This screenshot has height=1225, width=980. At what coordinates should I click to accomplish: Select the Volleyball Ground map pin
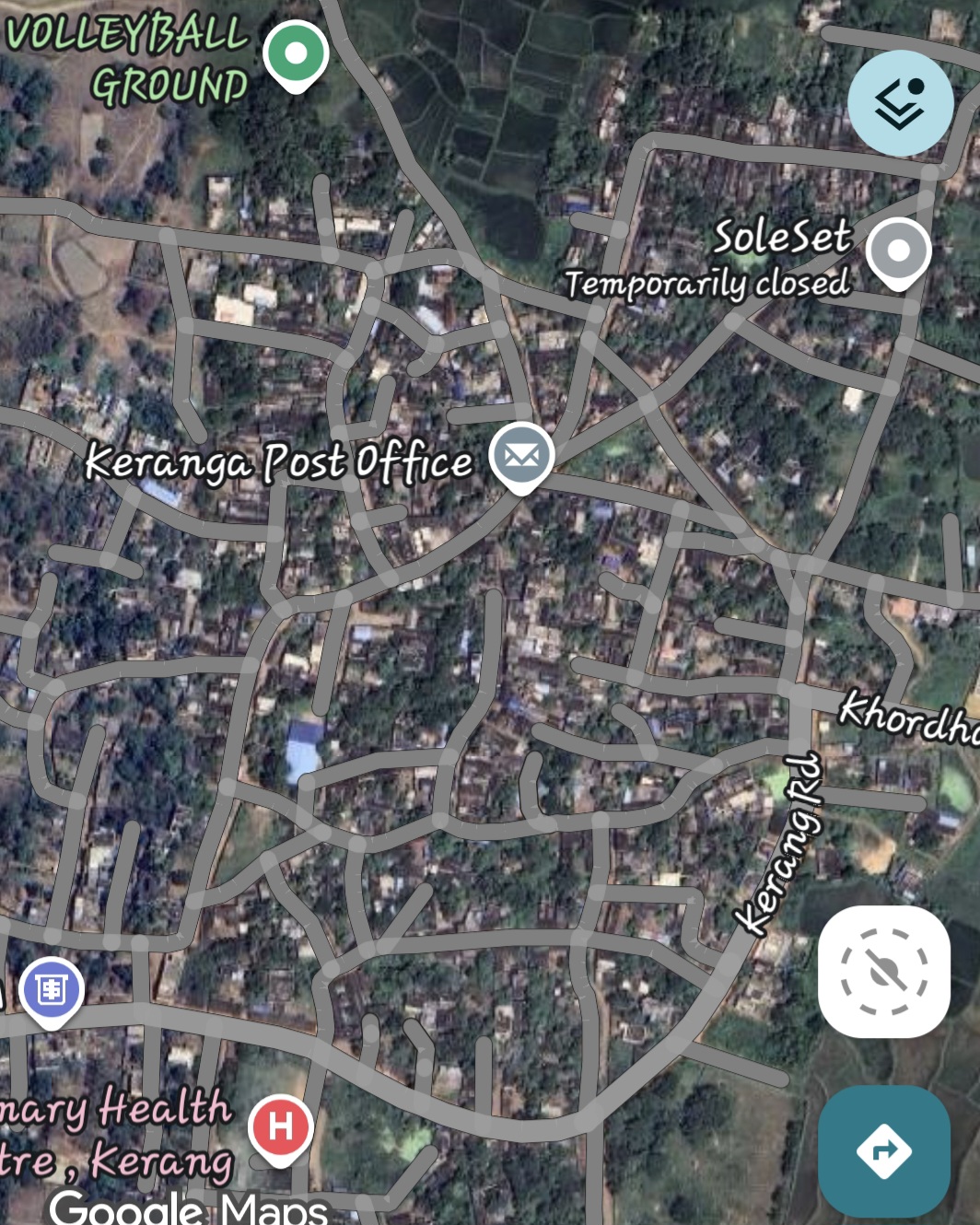(x=296, y=53)
